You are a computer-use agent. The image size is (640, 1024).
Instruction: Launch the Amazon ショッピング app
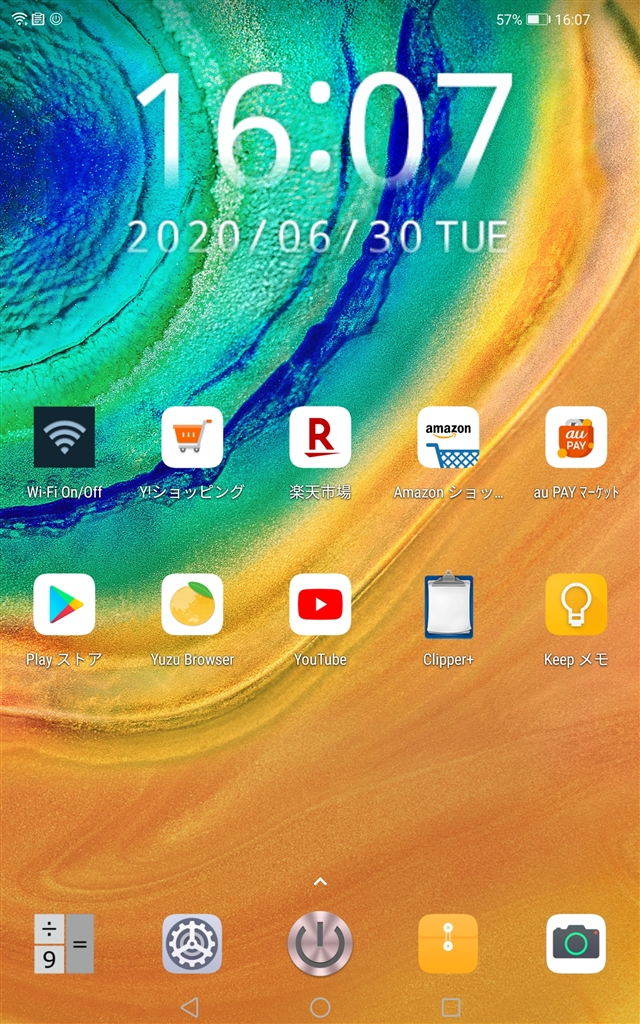pos(448,437)
